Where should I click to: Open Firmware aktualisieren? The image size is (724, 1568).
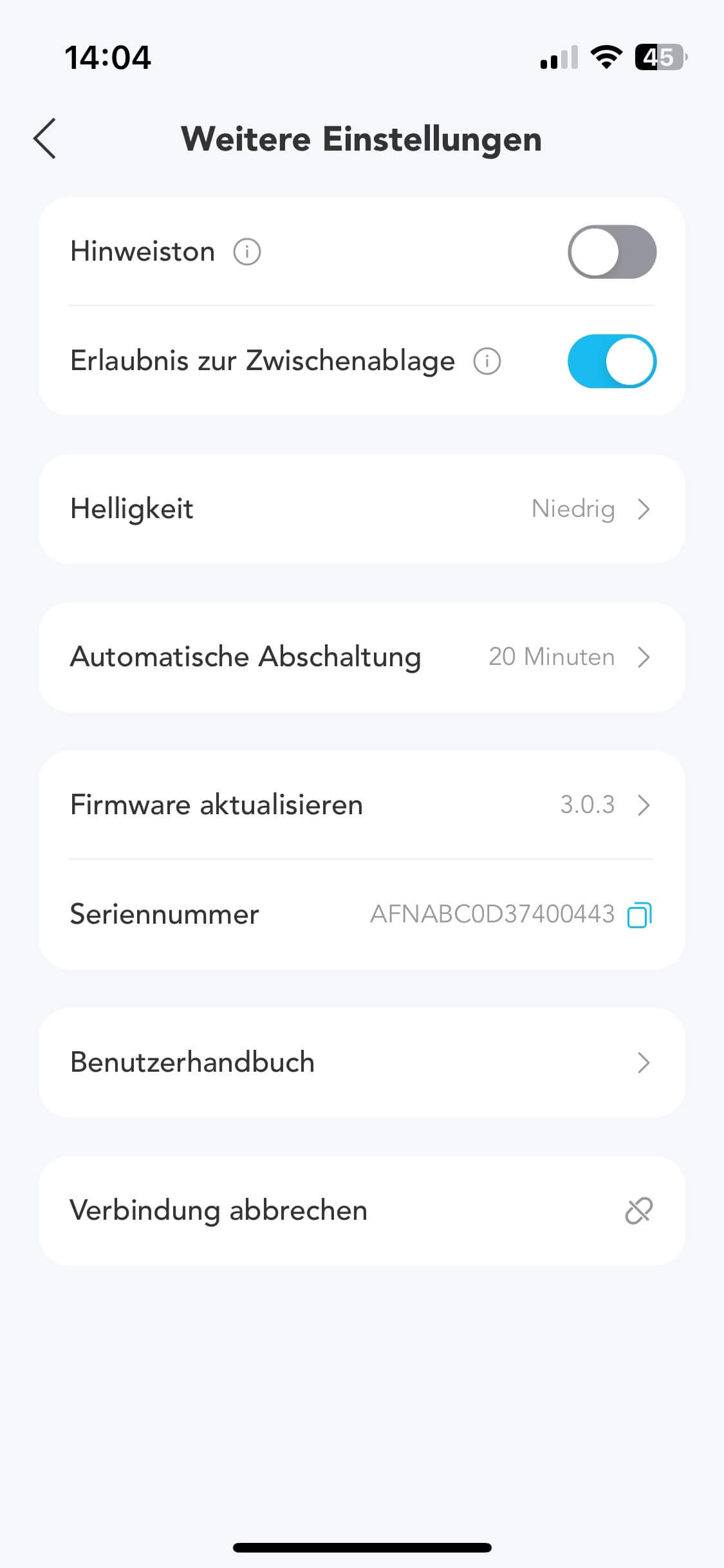pyautogui.click(x=362, y=805)
